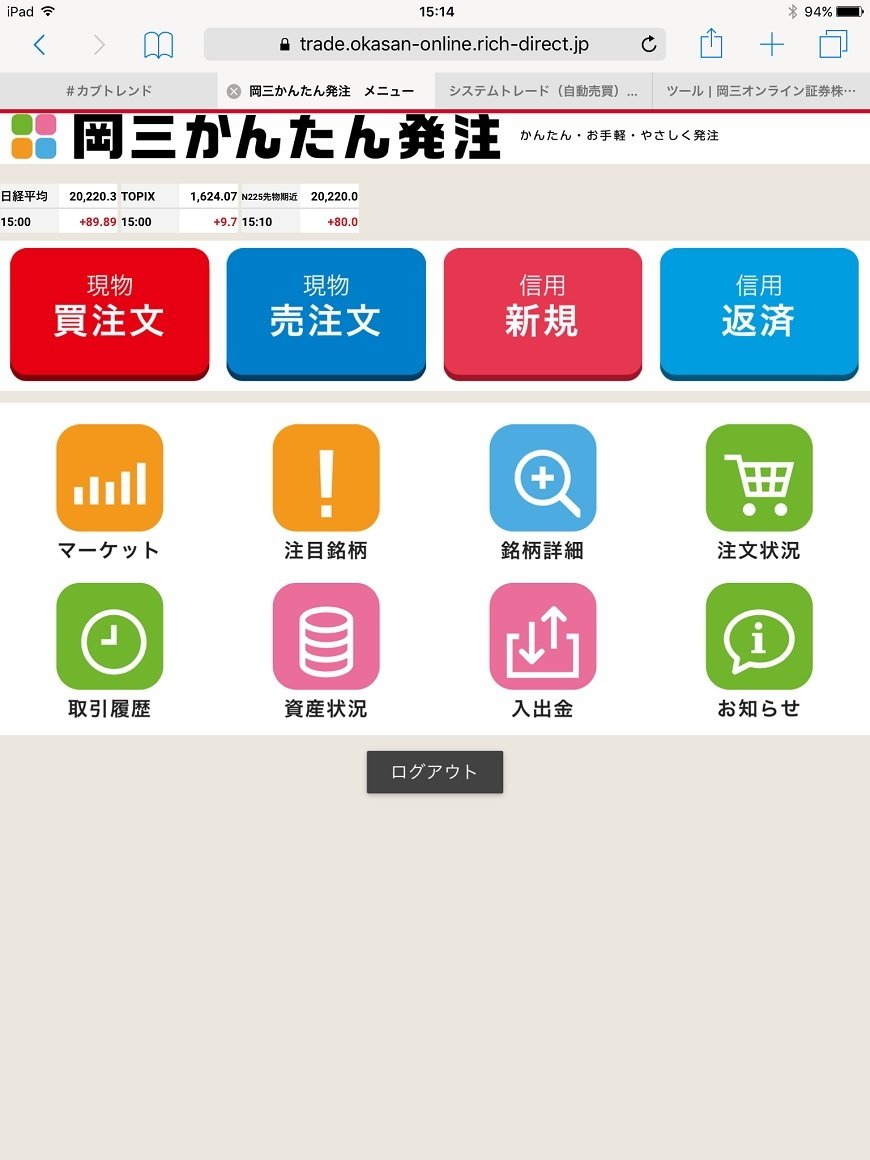Image resolution: width=870 pixels, height=1160 pixels.
Task: Check 注文状況 order status
Action: (759, 478)
